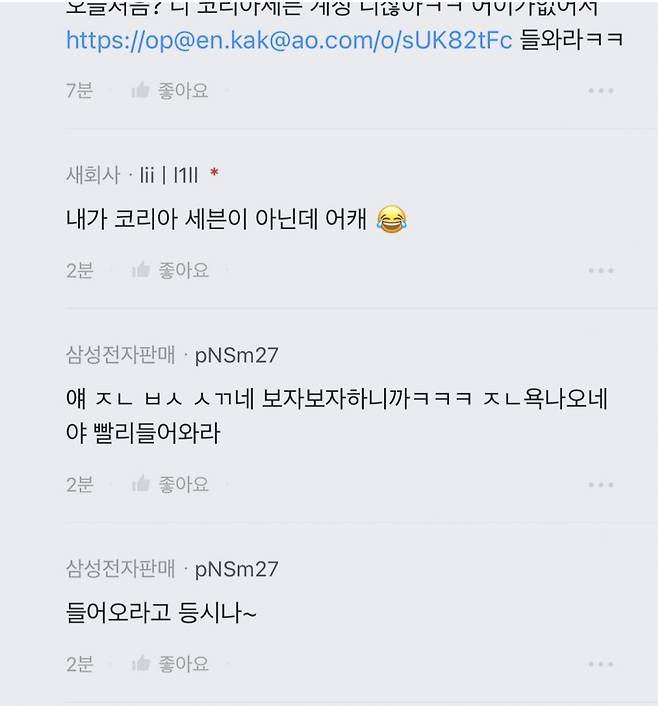This screenshot has height=706, width=658.
Task: Like the '야 빨리들어와라' comment
Action: (x=170, y=485)
